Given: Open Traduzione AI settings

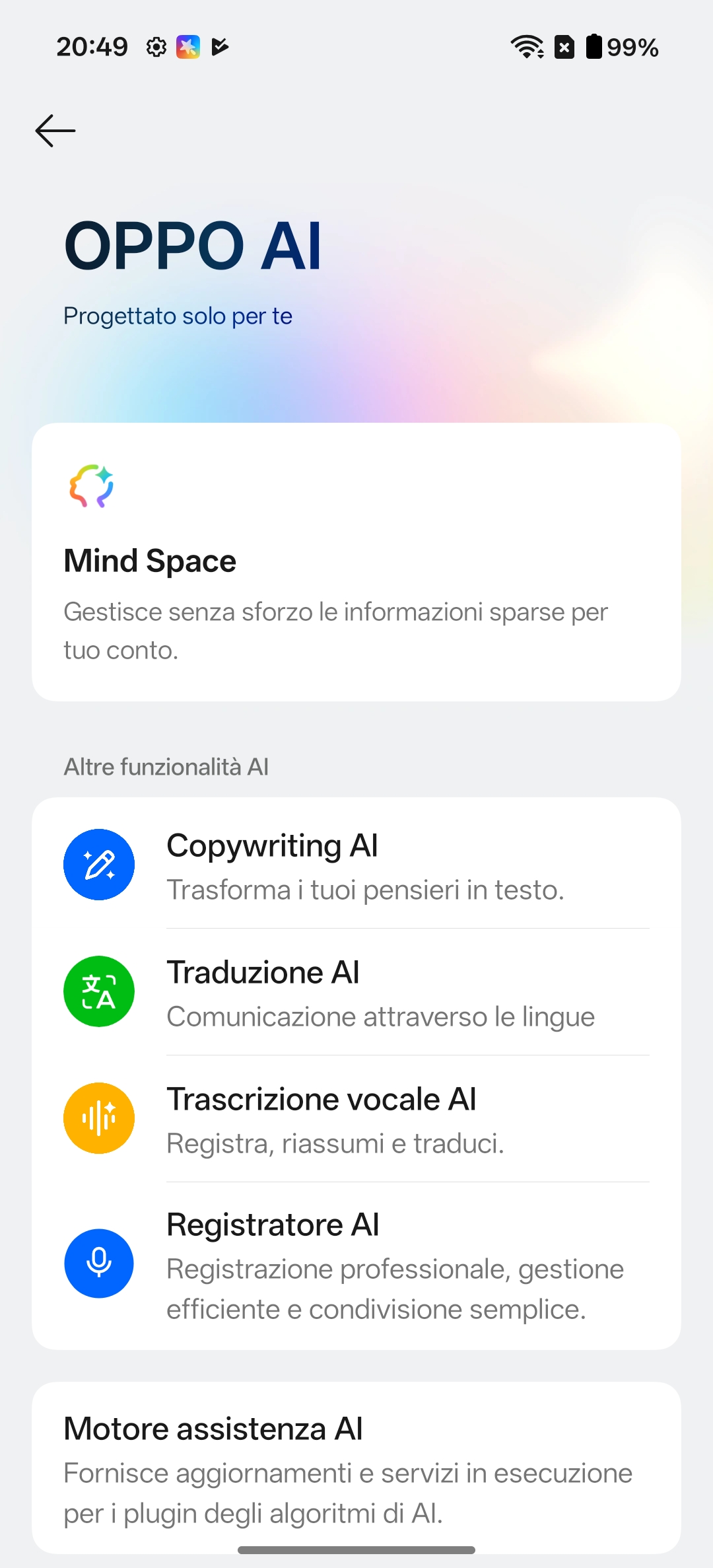Looking at the screenshot, I should point(356,991).
